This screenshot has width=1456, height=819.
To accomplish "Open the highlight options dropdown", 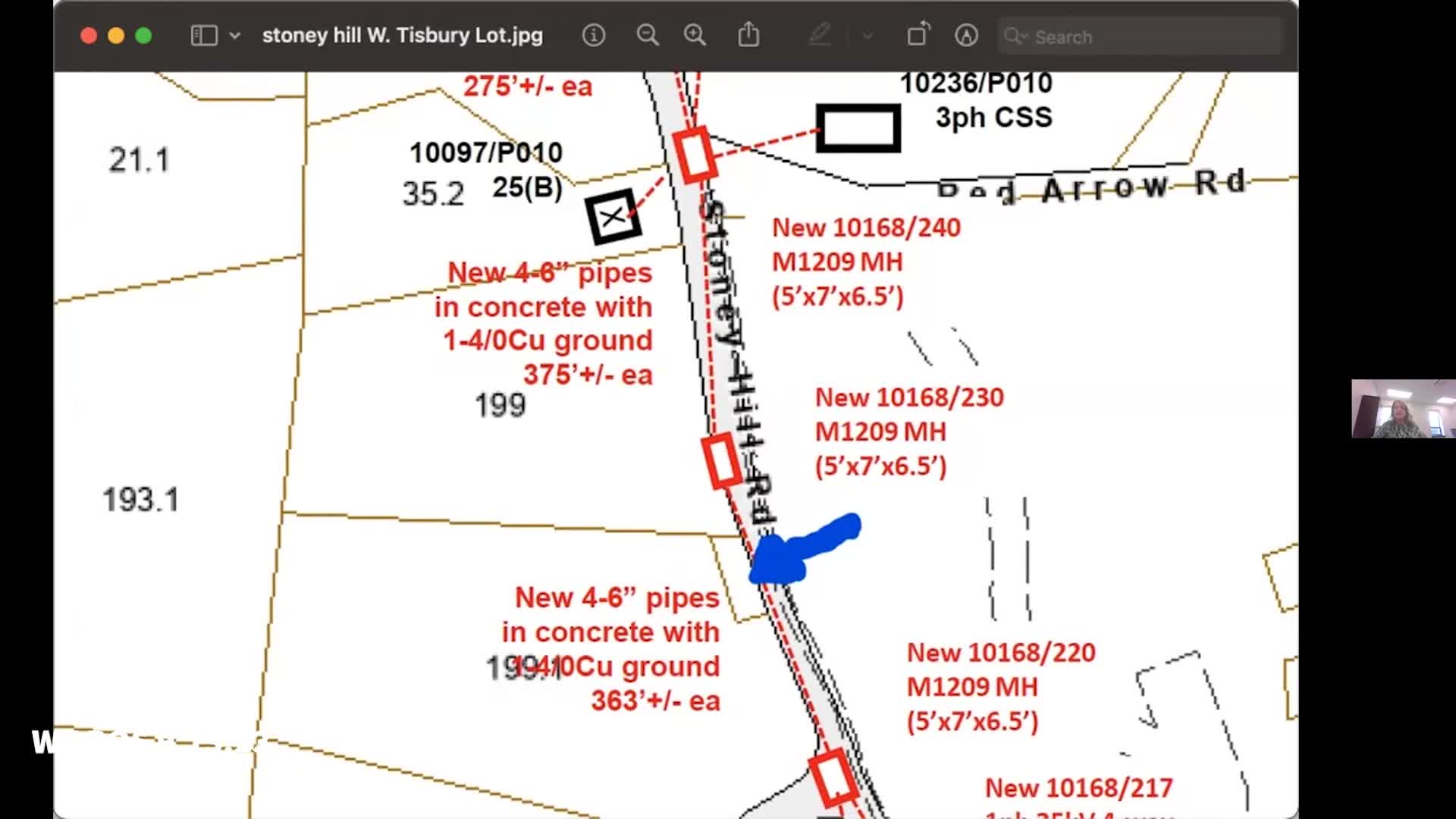I will coord(868,36).
